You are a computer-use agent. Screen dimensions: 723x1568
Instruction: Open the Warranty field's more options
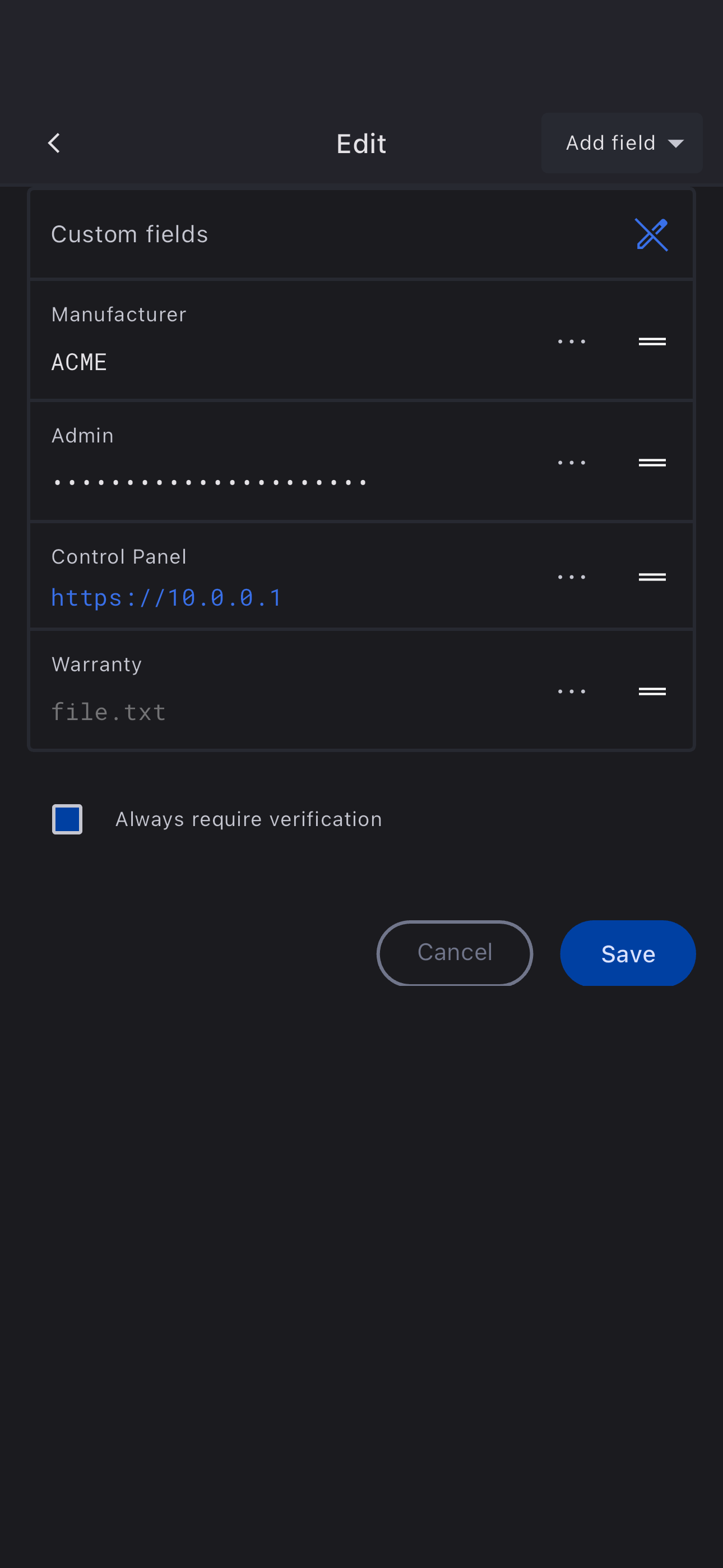[571, 691]
